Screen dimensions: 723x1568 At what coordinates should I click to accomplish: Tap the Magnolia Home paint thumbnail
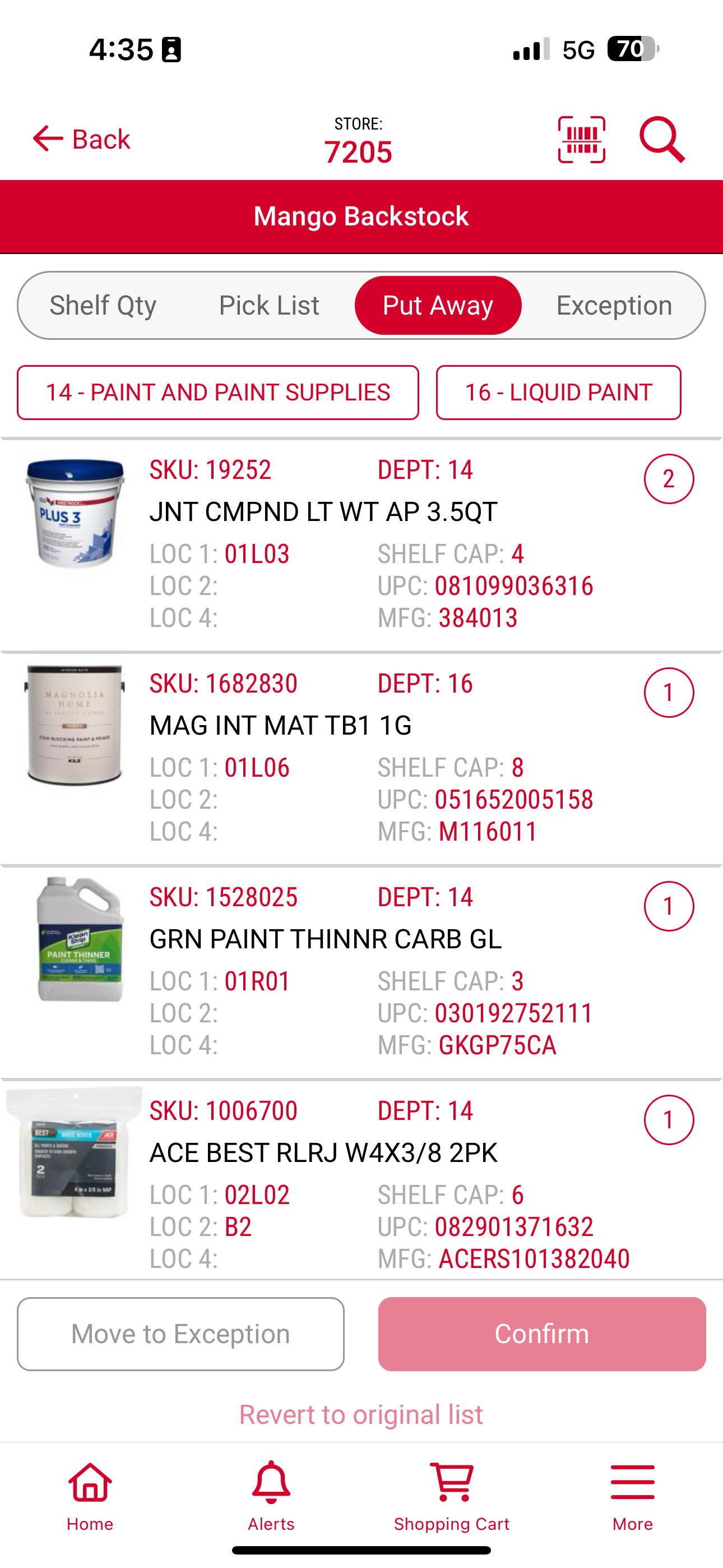[73, 726]
